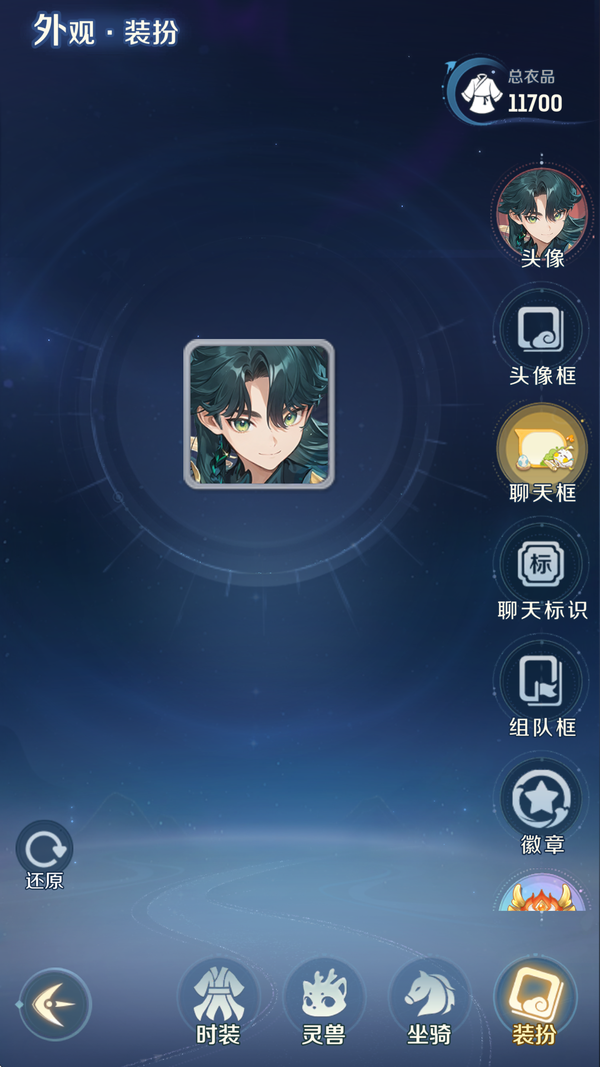
Task: Open the 坐骑 tab
Action: pyautogui.click(x=429, y=1001)
